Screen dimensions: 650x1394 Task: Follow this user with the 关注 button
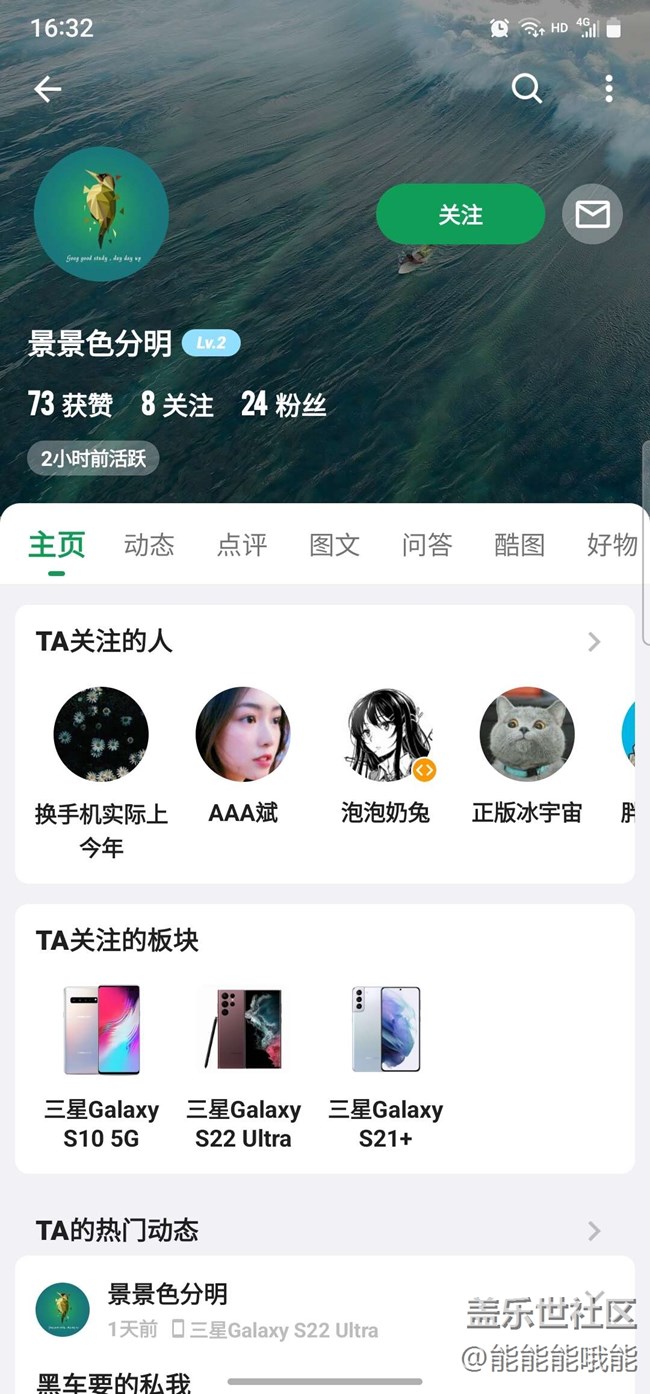[x=460, y=214]
